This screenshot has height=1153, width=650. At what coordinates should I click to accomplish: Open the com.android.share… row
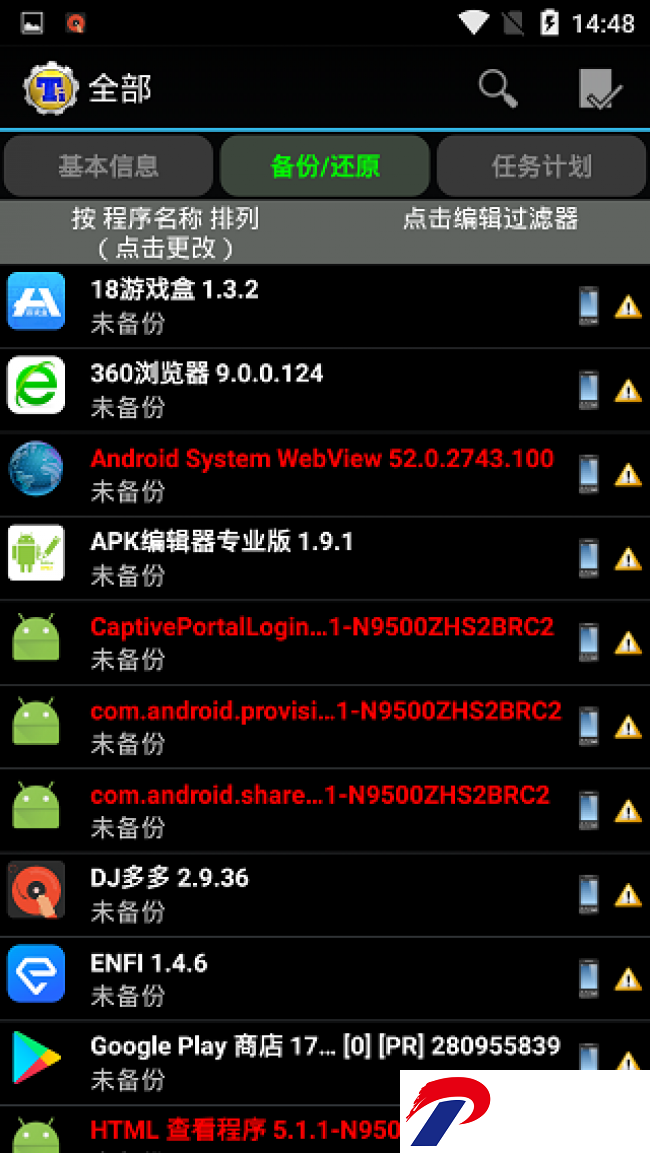pyautogui.click(x=325, y=810)
